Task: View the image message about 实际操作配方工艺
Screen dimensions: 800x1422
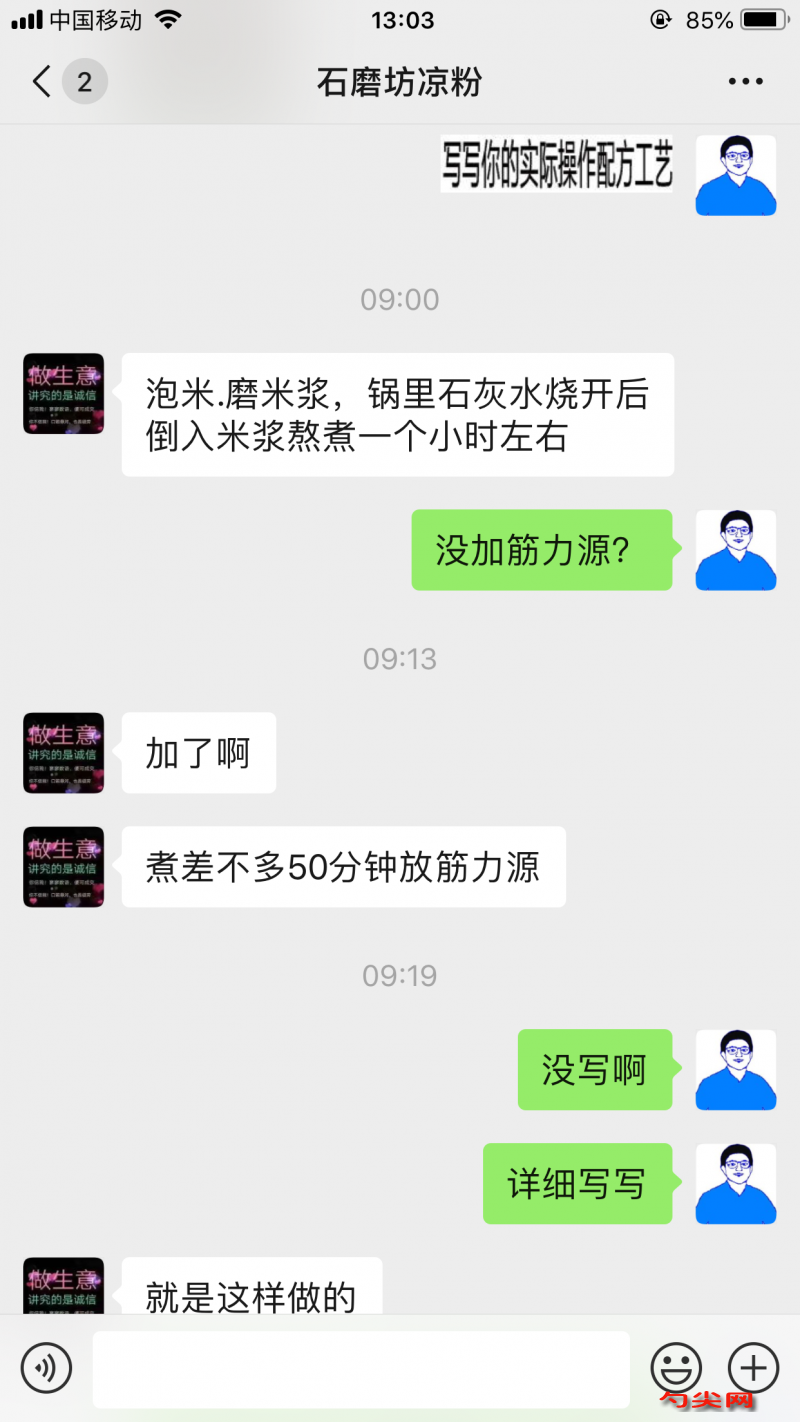Action: [556, 165]
